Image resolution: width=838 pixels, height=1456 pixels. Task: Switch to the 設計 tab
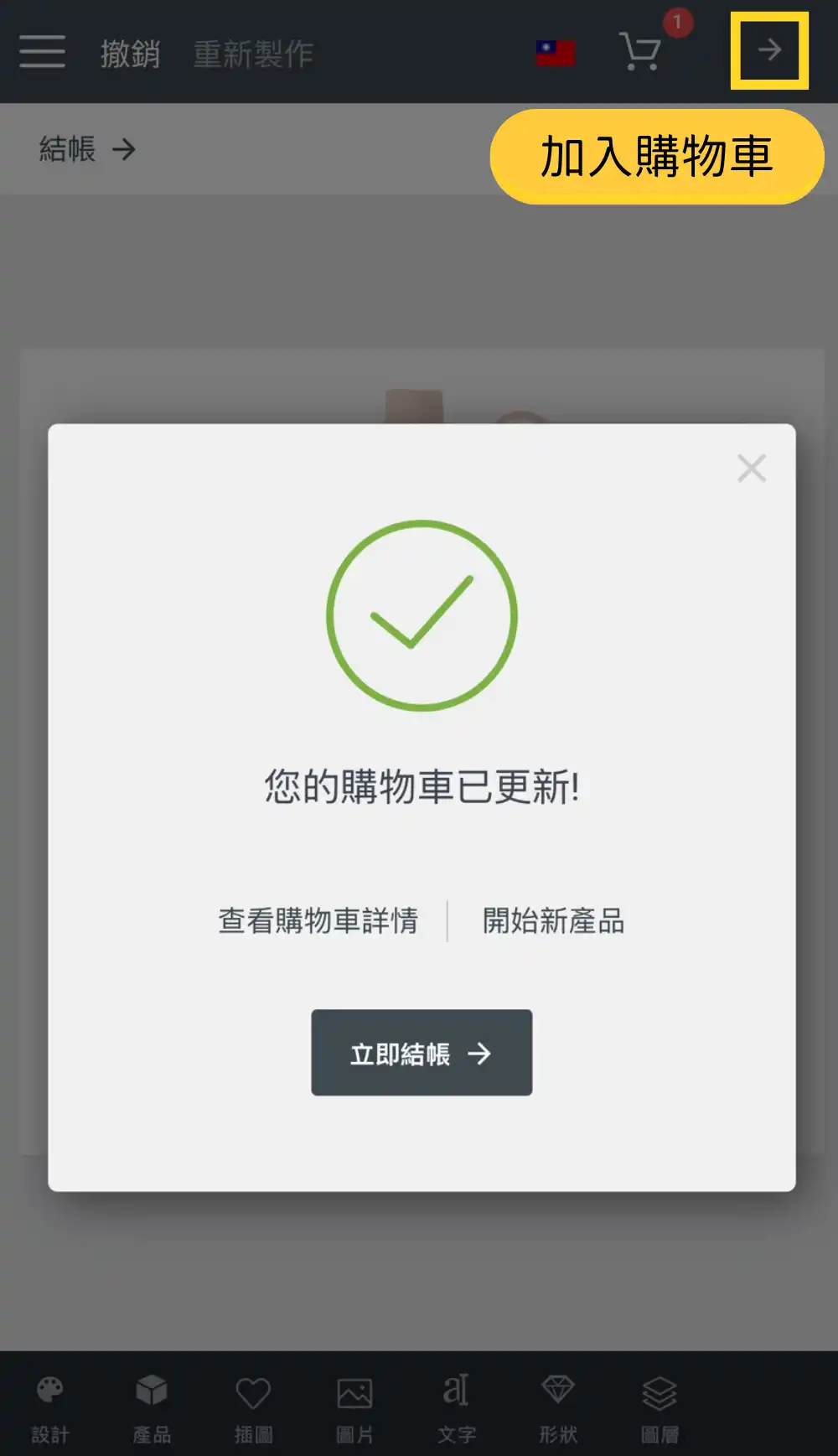[x=50, y=1408]
